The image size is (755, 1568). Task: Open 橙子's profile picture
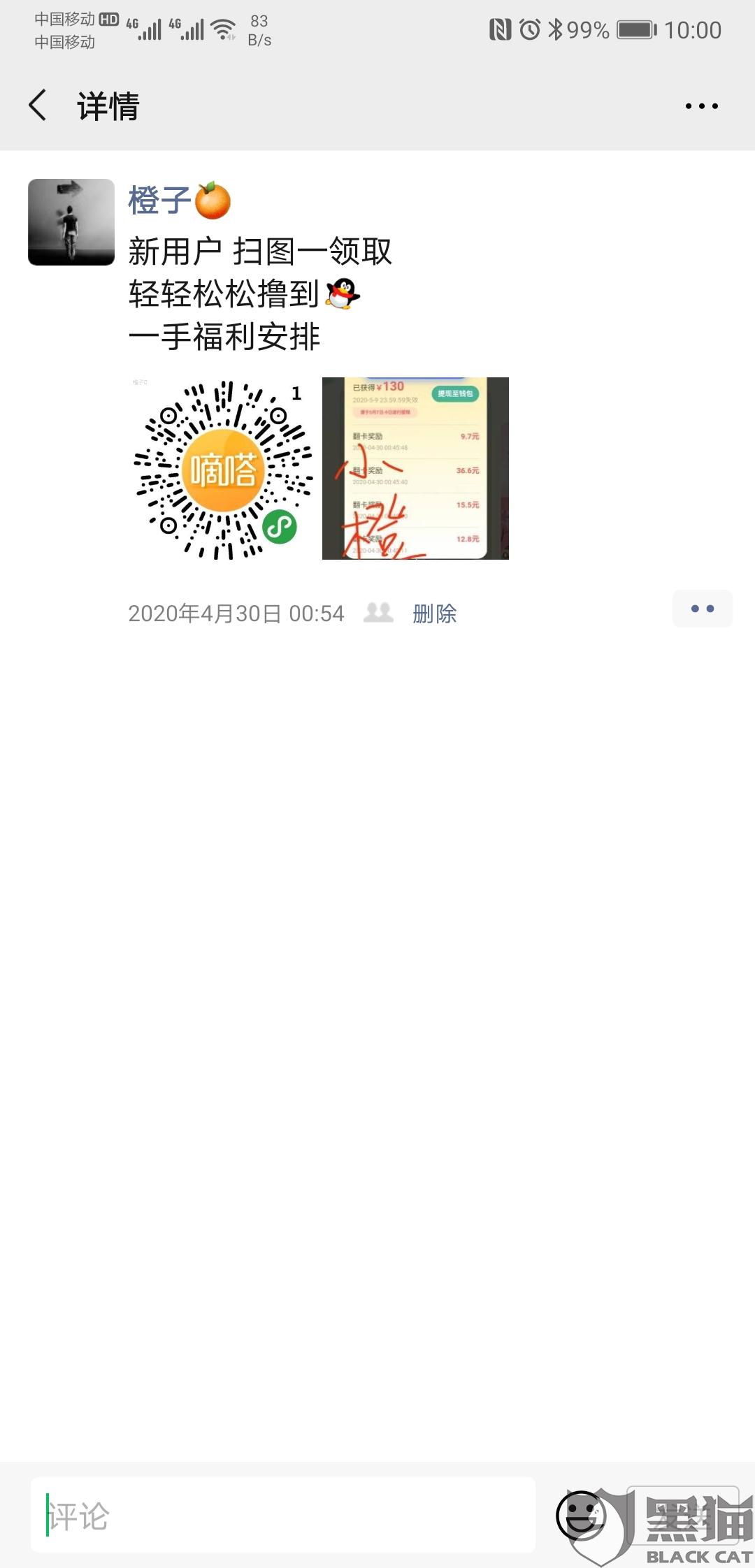click(x=71, y=222)
